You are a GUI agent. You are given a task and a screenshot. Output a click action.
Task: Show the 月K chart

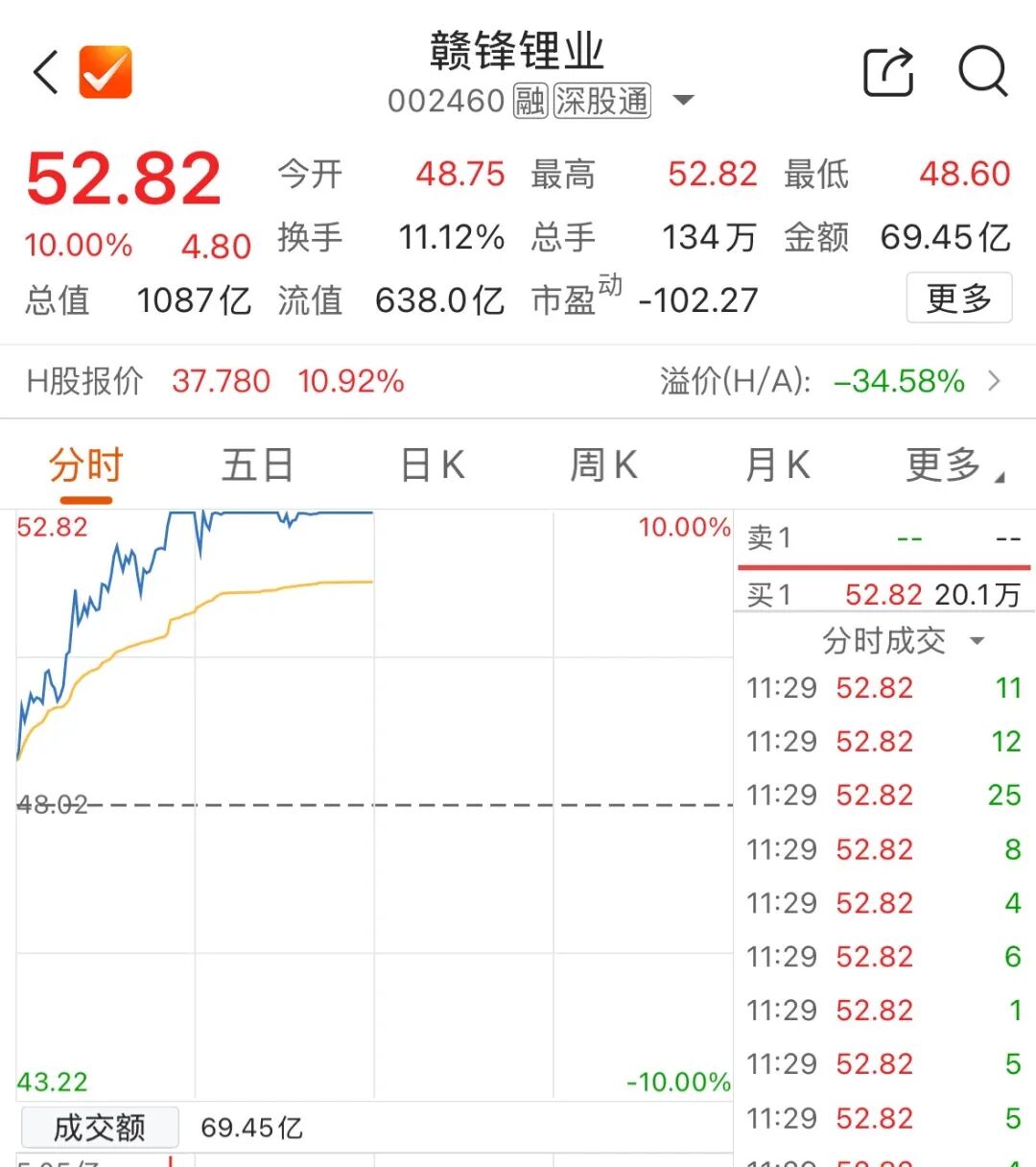777,466
